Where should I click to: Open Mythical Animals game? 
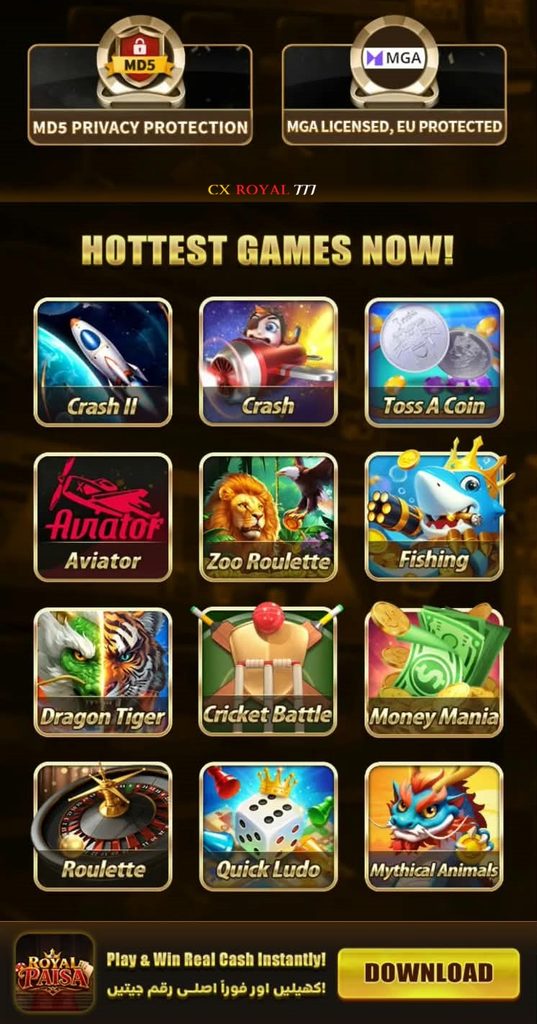(x=434, y=826)
